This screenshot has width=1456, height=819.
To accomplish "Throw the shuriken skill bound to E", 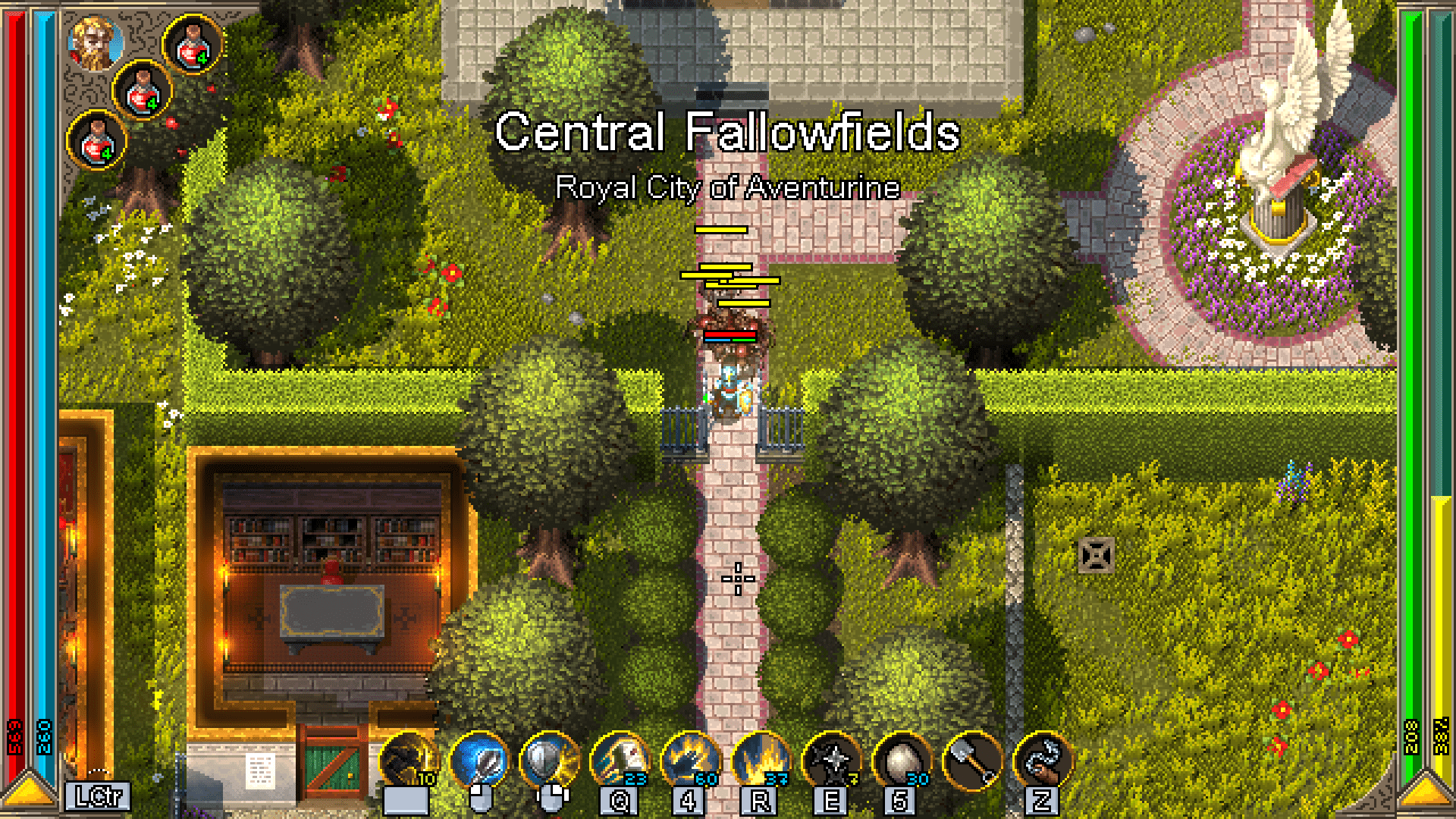I will tap(832, 761).
